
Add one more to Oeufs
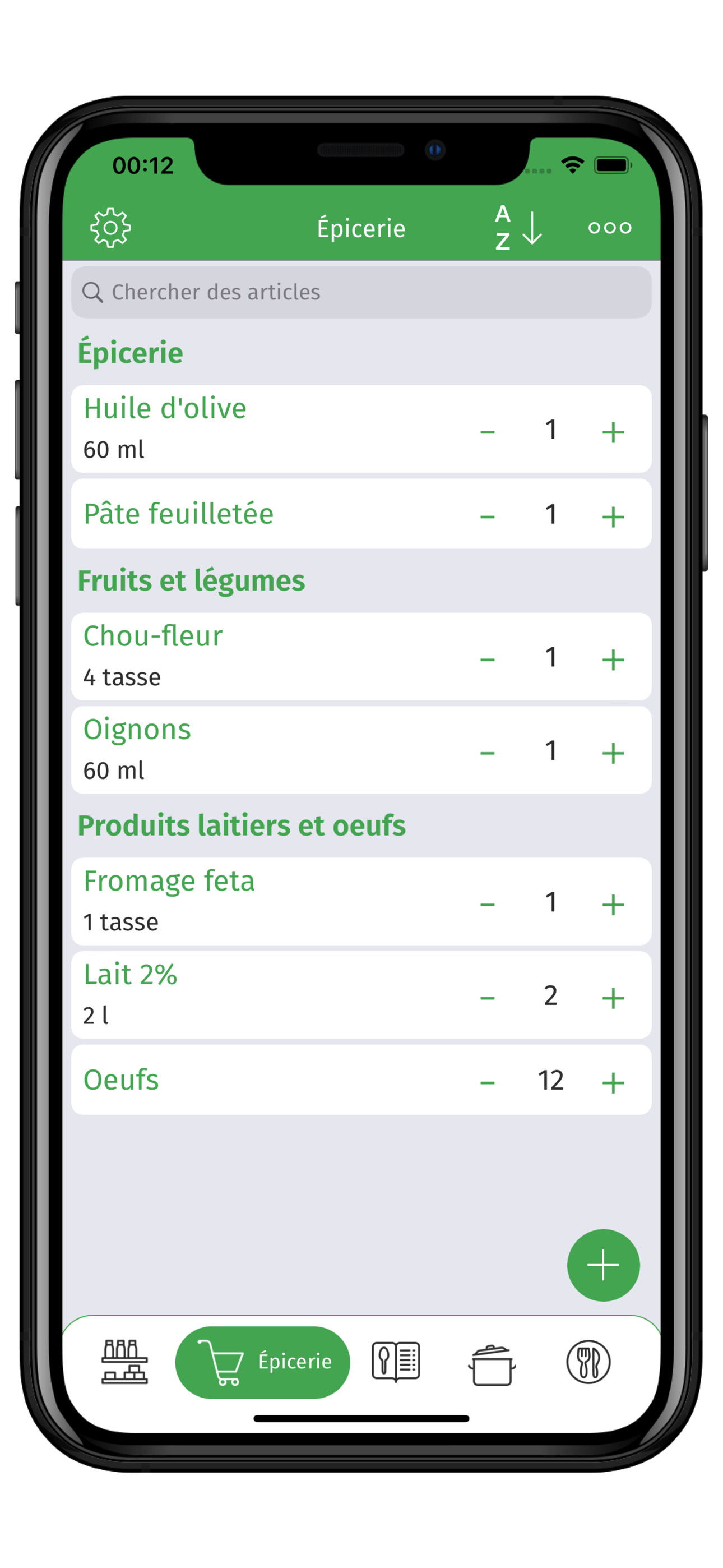pos(613,1083)
